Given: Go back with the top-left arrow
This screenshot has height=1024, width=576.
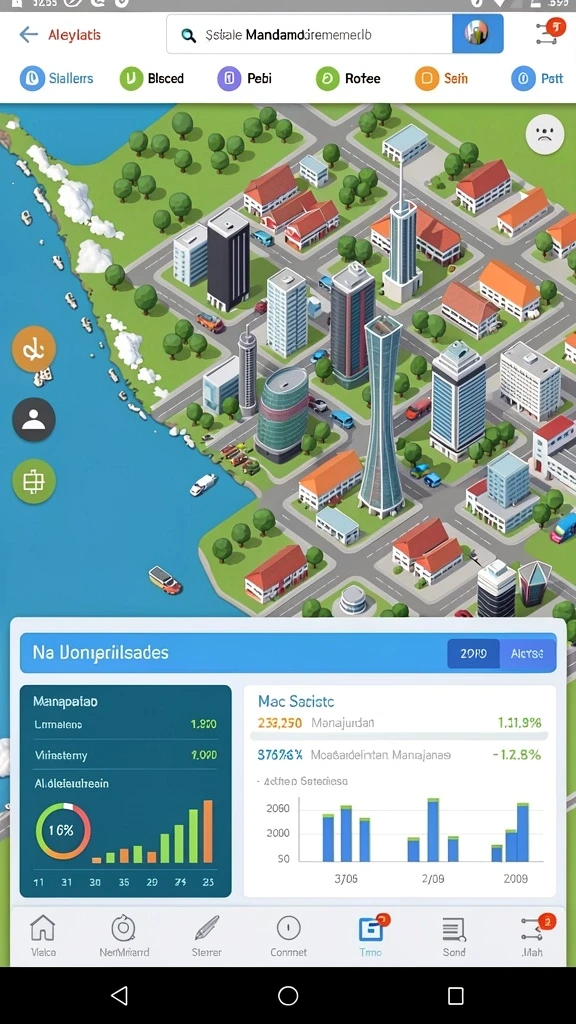Looking at the screenshot, I should pos(29,34).
